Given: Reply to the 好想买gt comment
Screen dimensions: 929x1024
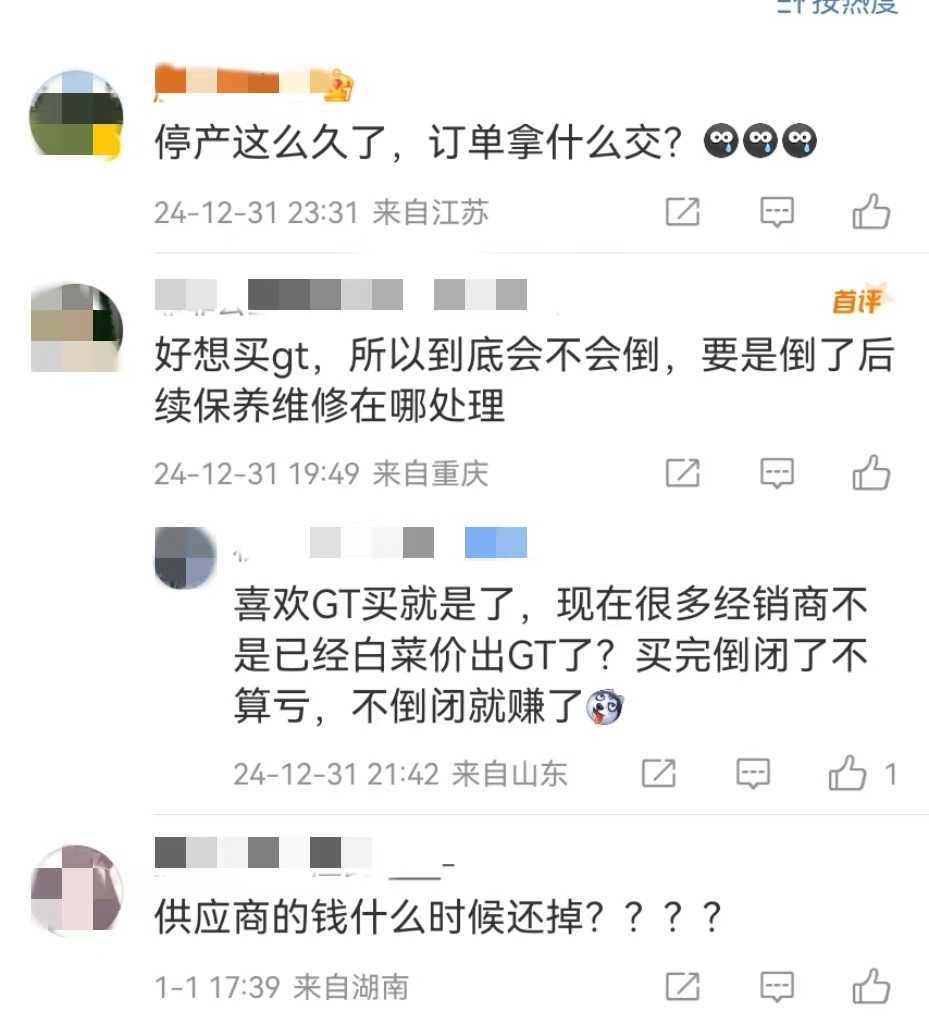Looking at the screenshot, I should click(777, 473).
